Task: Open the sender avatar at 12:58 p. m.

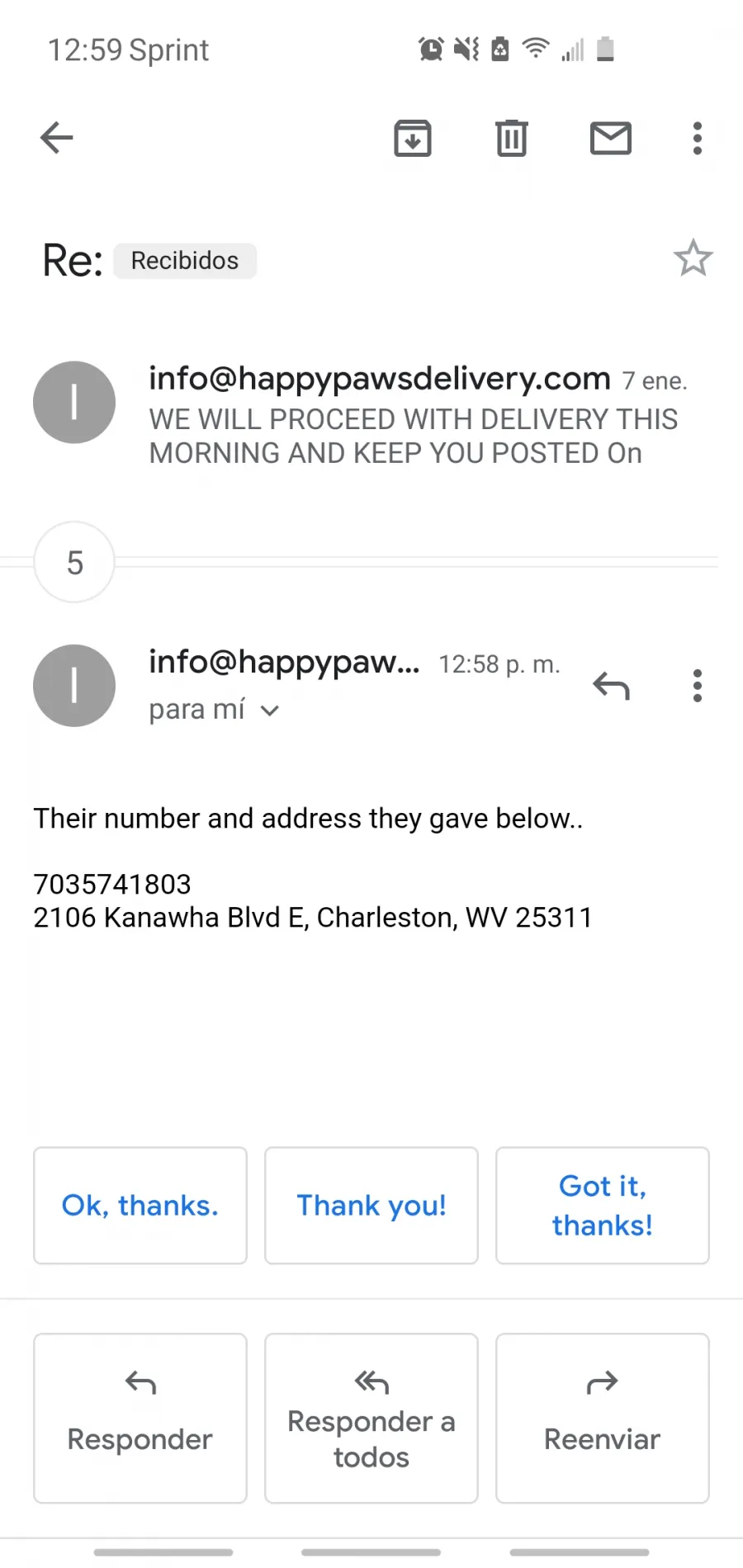Action: tap(74, 686)
